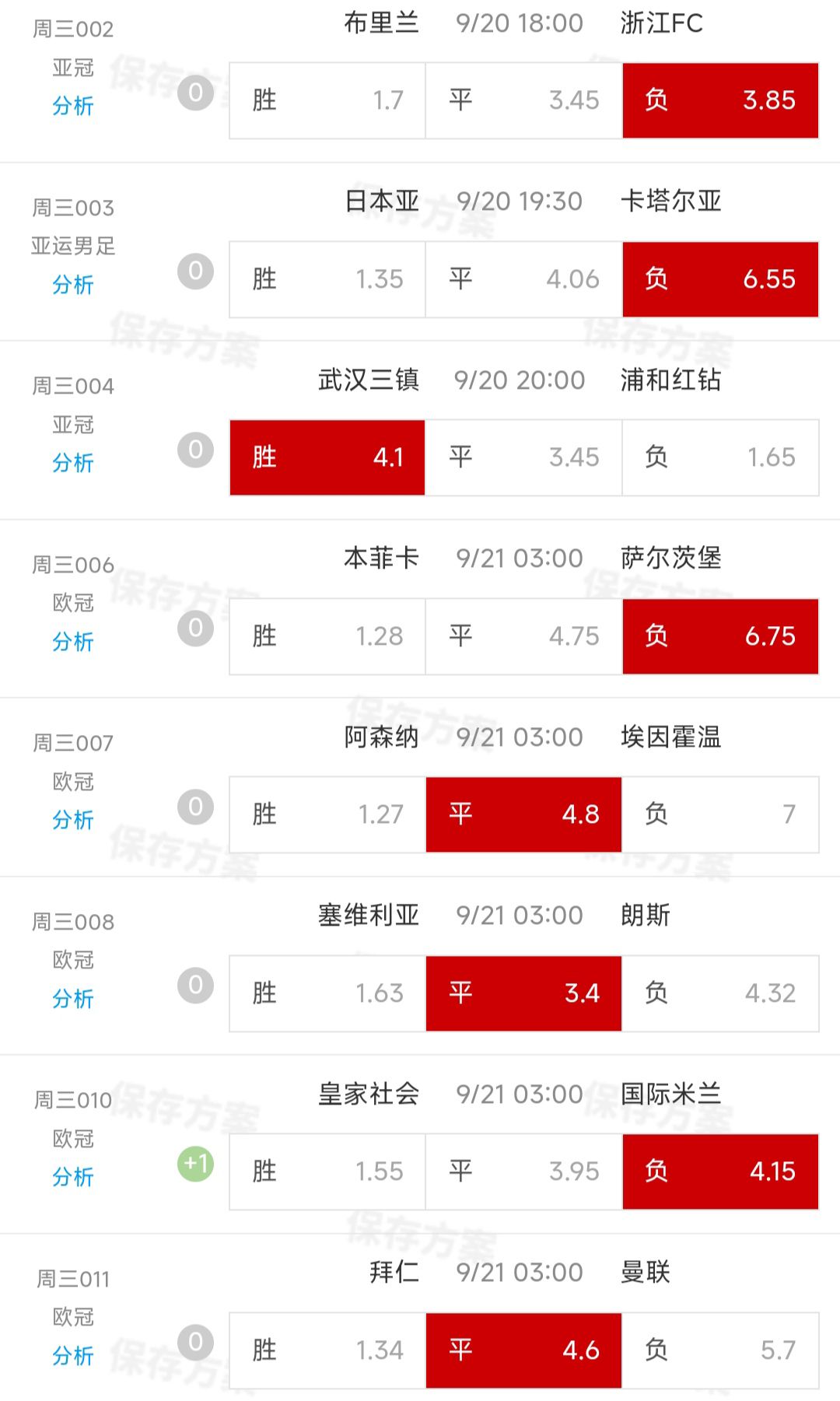Choose 负 5.7 for 拜仁 vs 曼联

(719, 1350)
